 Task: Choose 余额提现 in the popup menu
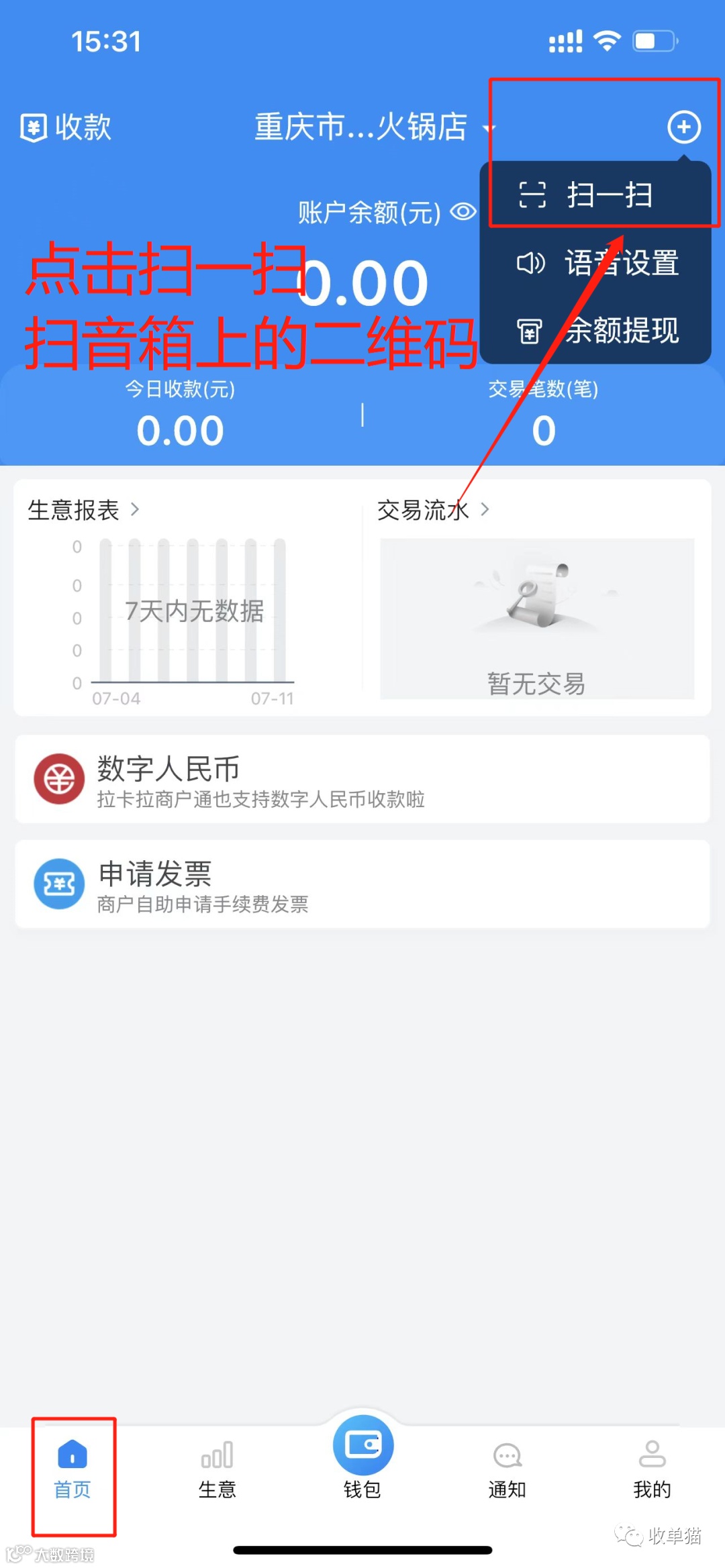(x=597, y=330)
